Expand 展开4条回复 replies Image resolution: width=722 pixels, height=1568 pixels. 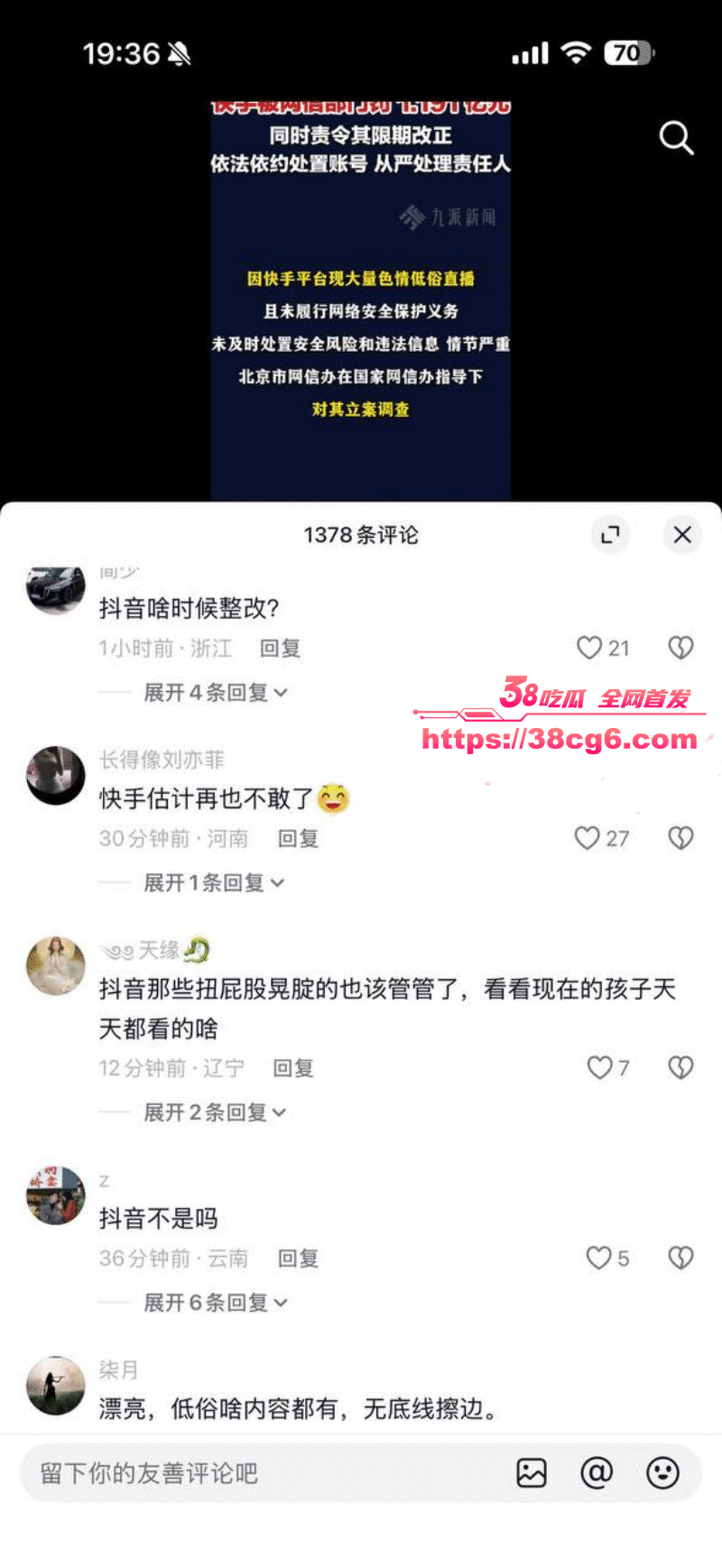[x=215, y=693]
